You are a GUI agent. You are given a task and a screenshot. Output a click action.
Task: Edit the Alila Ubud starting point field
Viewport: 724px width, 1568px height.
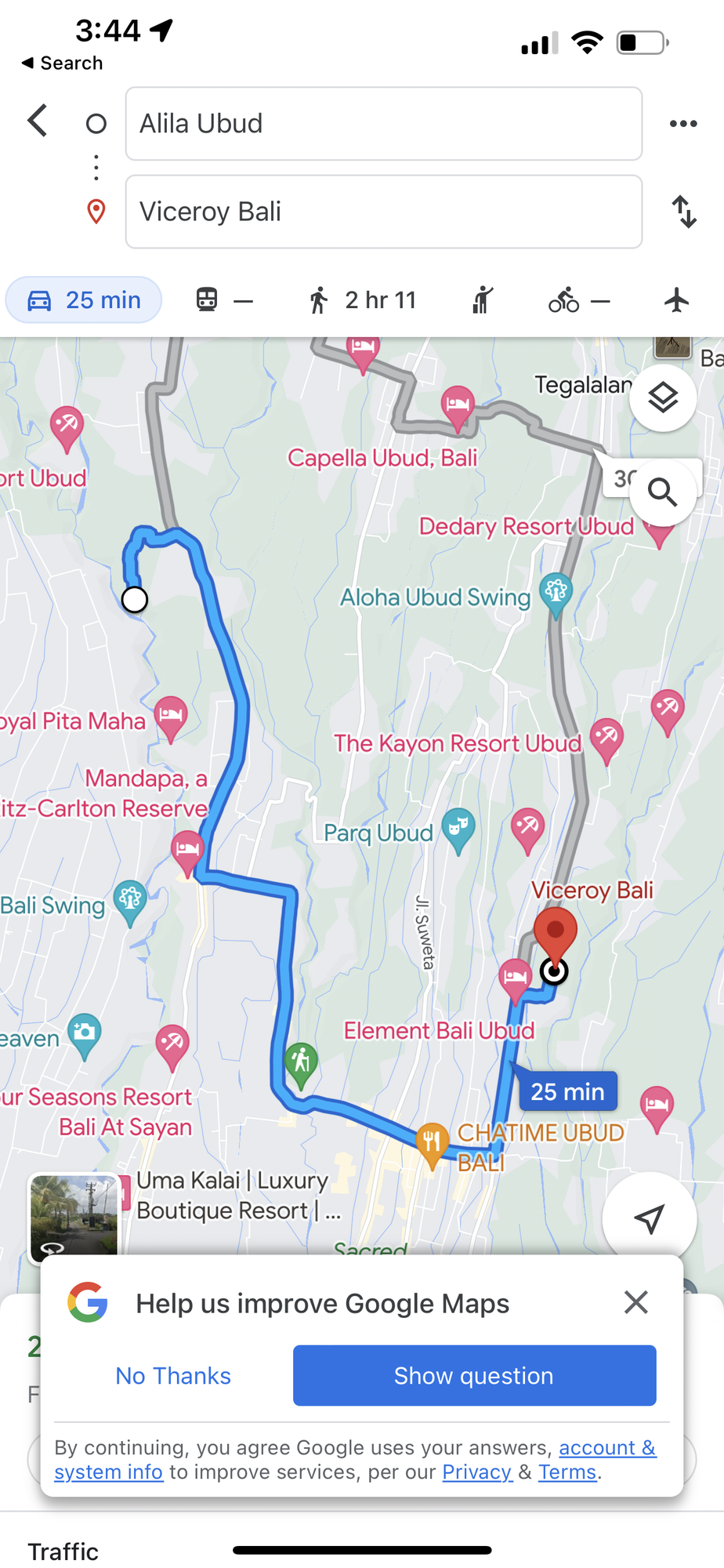[x=384, y=124]
